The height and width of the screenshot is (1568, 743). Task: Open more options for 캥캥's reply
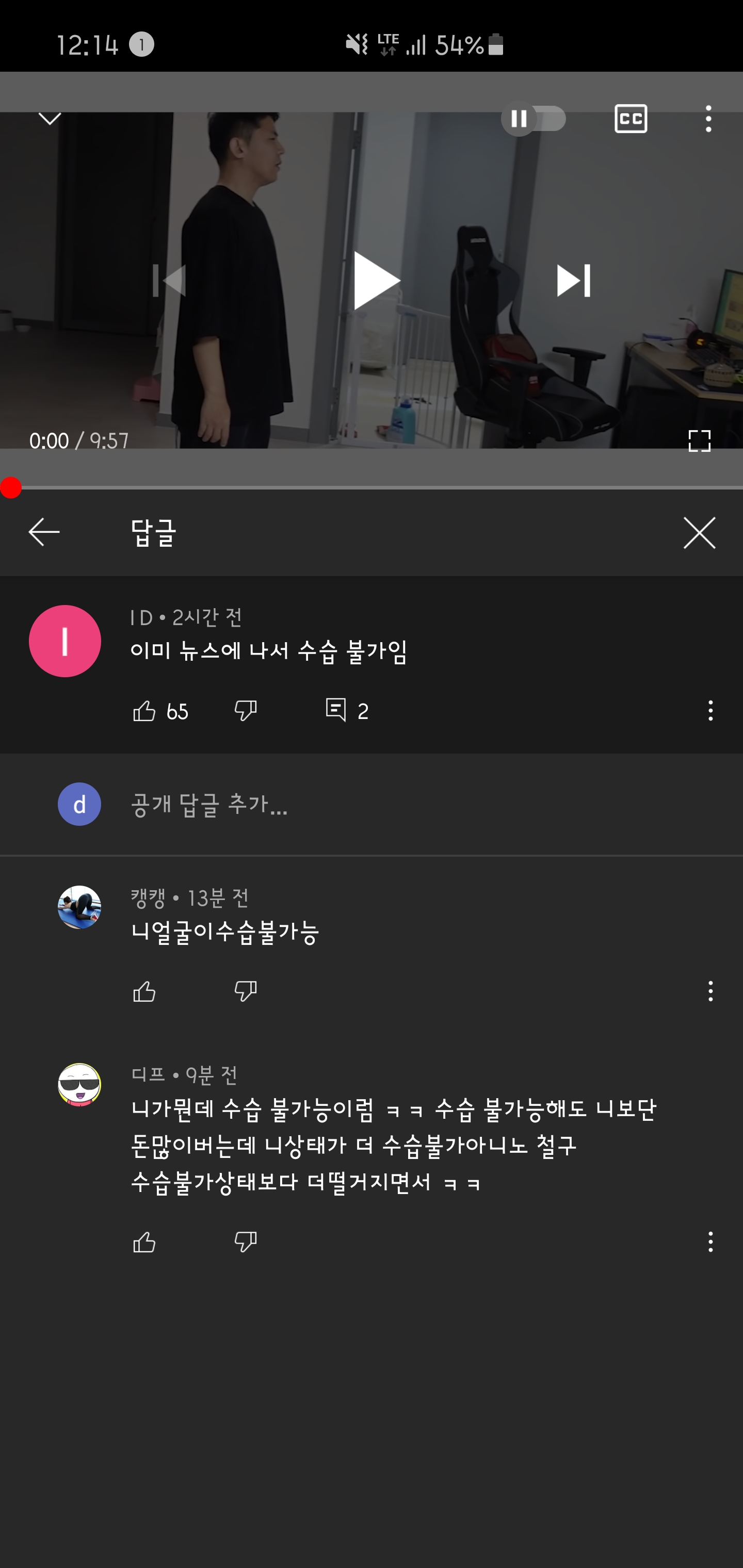click(710, 991)
